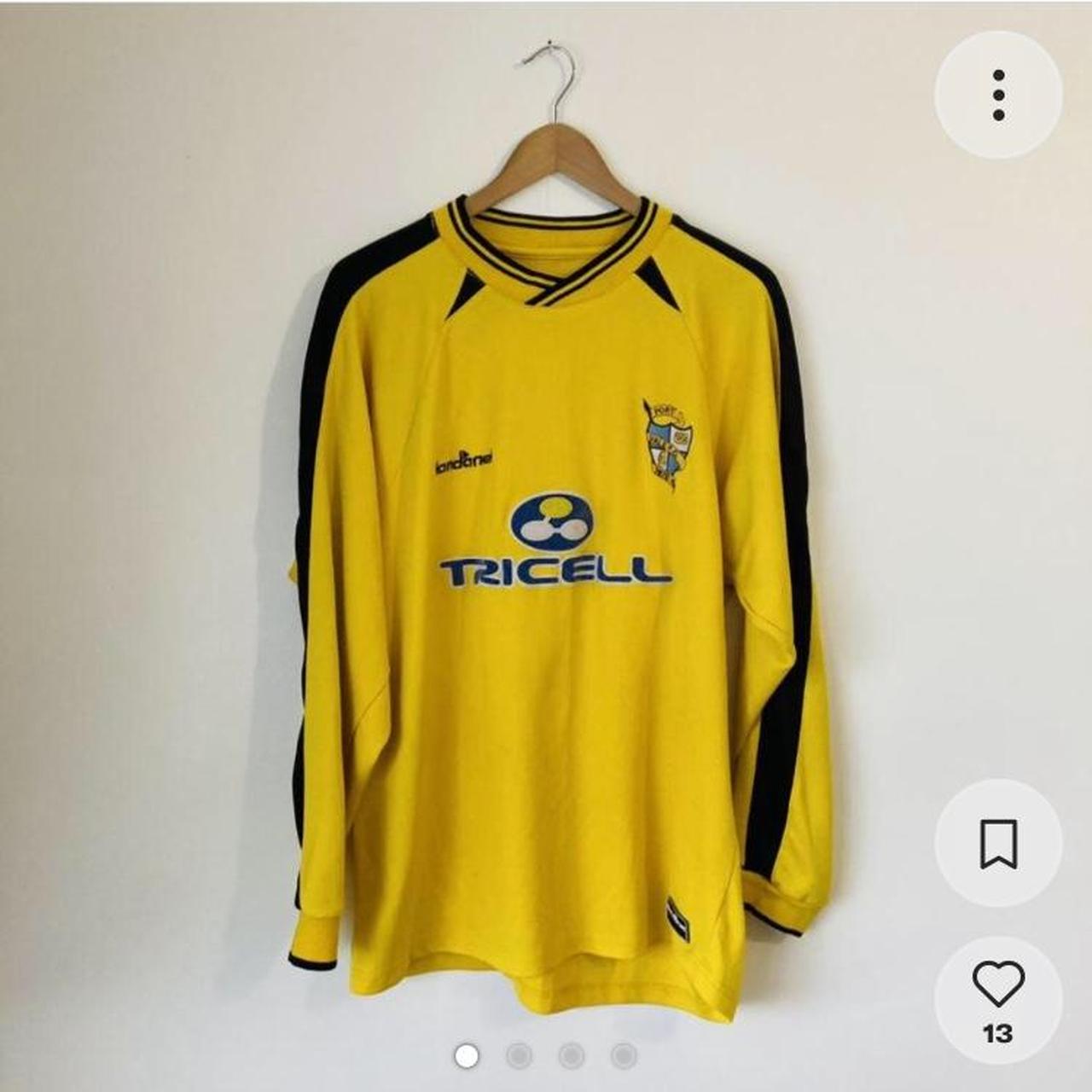This screenshot has height=1092, width=1092.
Task: Jump to the fourth photo indicator dot
Action: [624, 1056]
